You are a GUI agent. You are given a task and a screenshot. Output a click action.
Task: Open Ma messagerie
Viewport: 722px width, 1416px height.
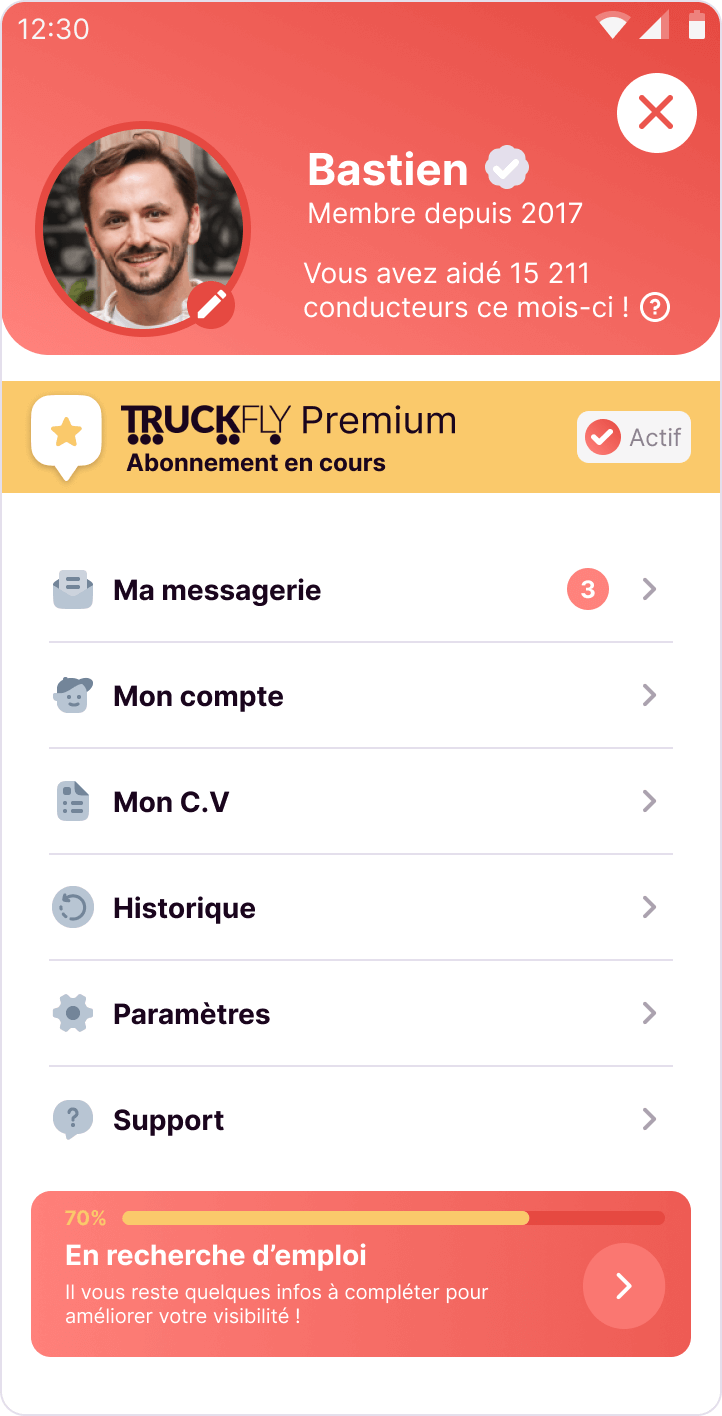click(x=360, y=590)
